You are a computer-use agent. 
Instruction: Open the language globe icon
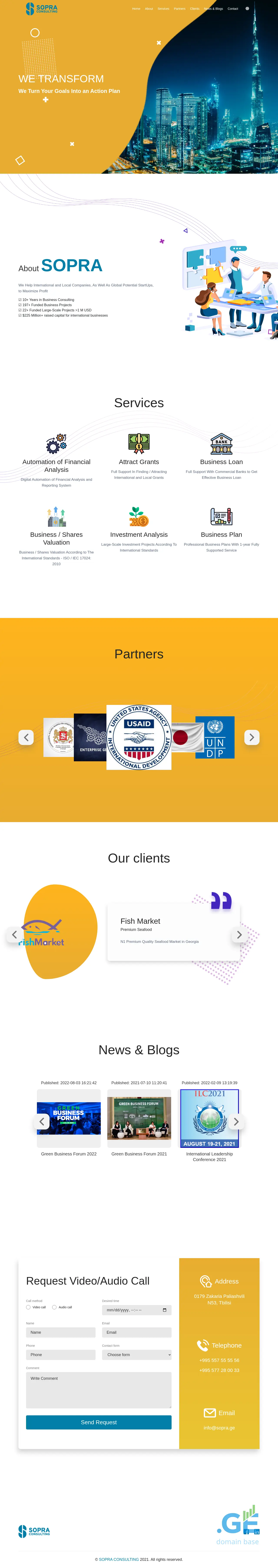[247, 8]
